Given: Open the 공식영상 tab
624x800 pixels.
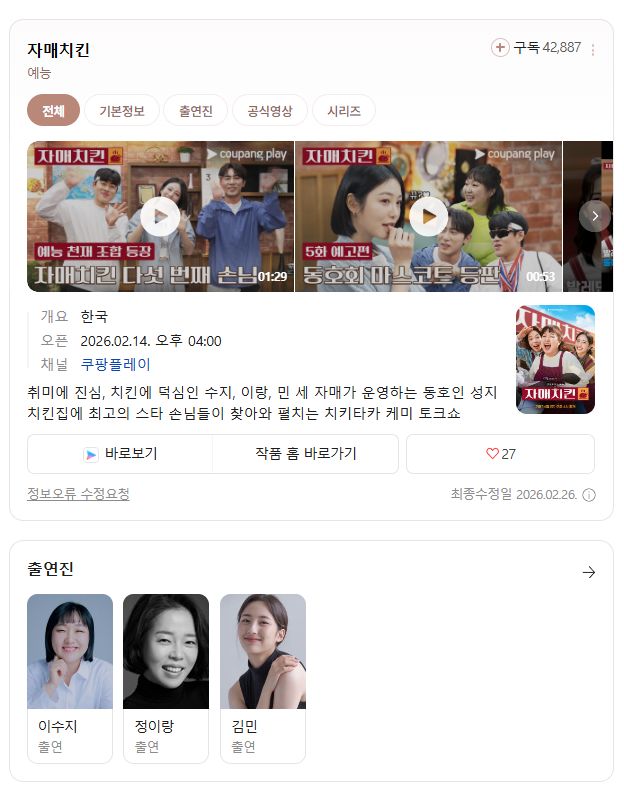Looking at the screenshot, I should [270, 111].
